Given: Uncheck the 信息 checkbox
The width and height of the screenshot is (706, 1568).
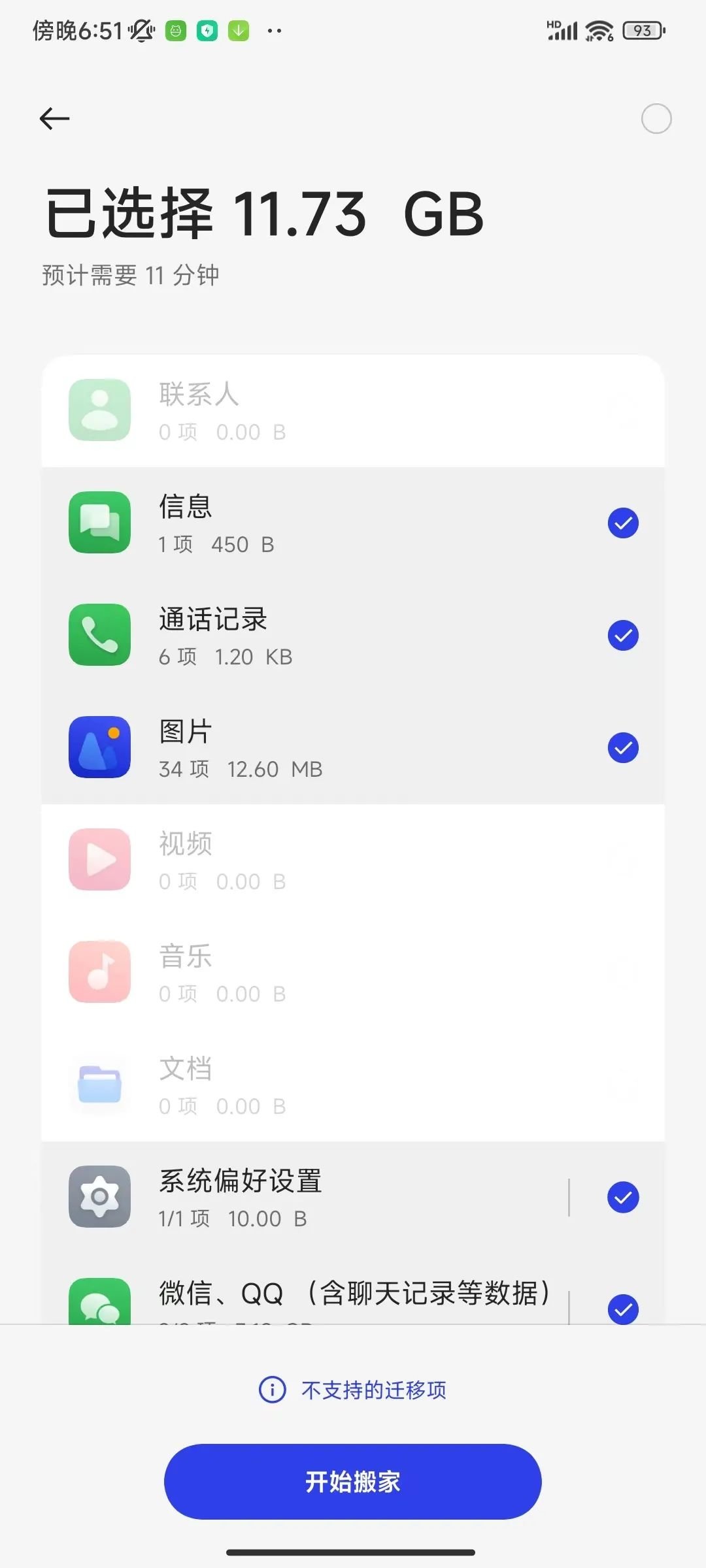Looking at the screenshot, I should (x=623, y=523).
